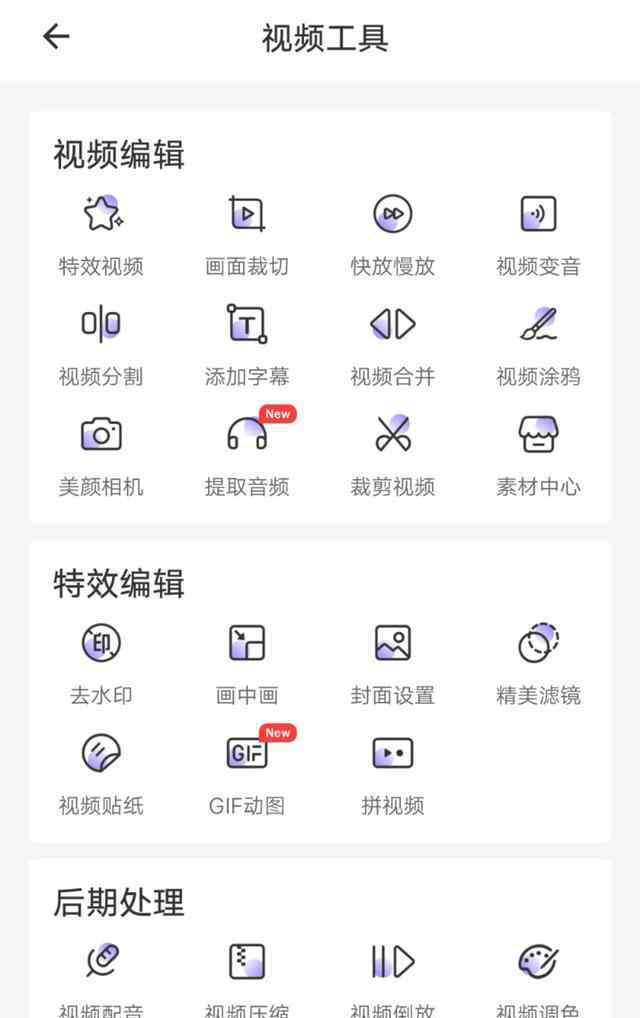Choose the 画中画 picture-in-picture tool
The height and width of the screenshot is (1018, 640).
247,662
